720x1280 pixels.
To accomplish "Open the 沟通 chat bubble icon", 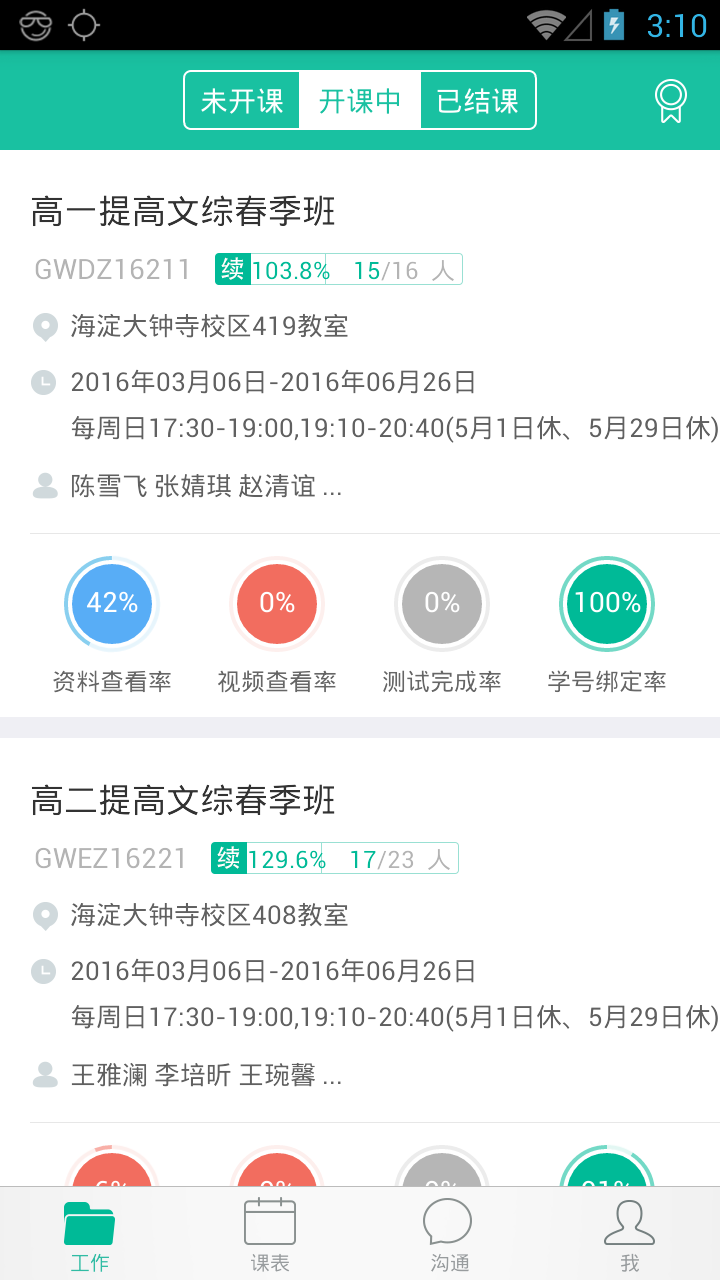I will [x=449, y=1221].
